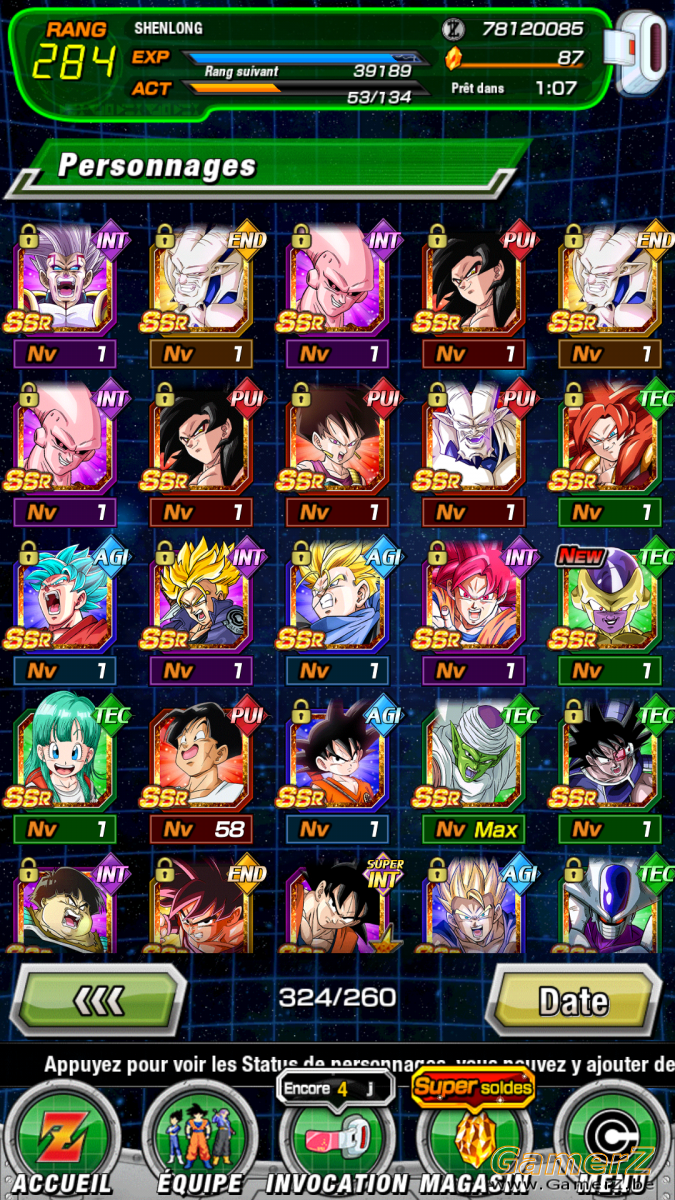675x1200 pixels.
Task: Select the INT Super Saiyan Trunks card
Action: [x=200, y=613]
